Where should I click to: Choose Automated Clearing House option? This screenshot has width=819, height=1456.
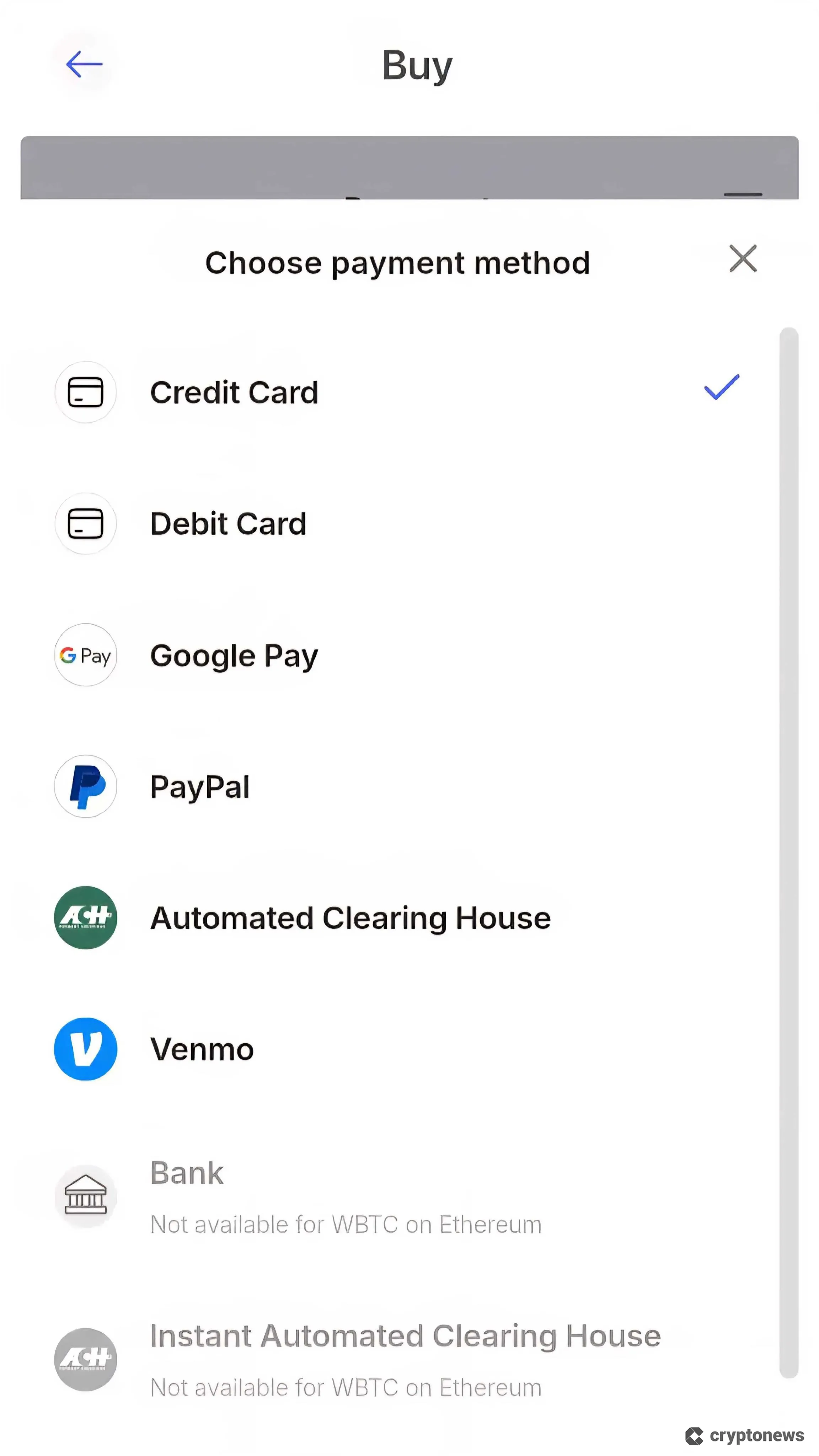[350, 917]
